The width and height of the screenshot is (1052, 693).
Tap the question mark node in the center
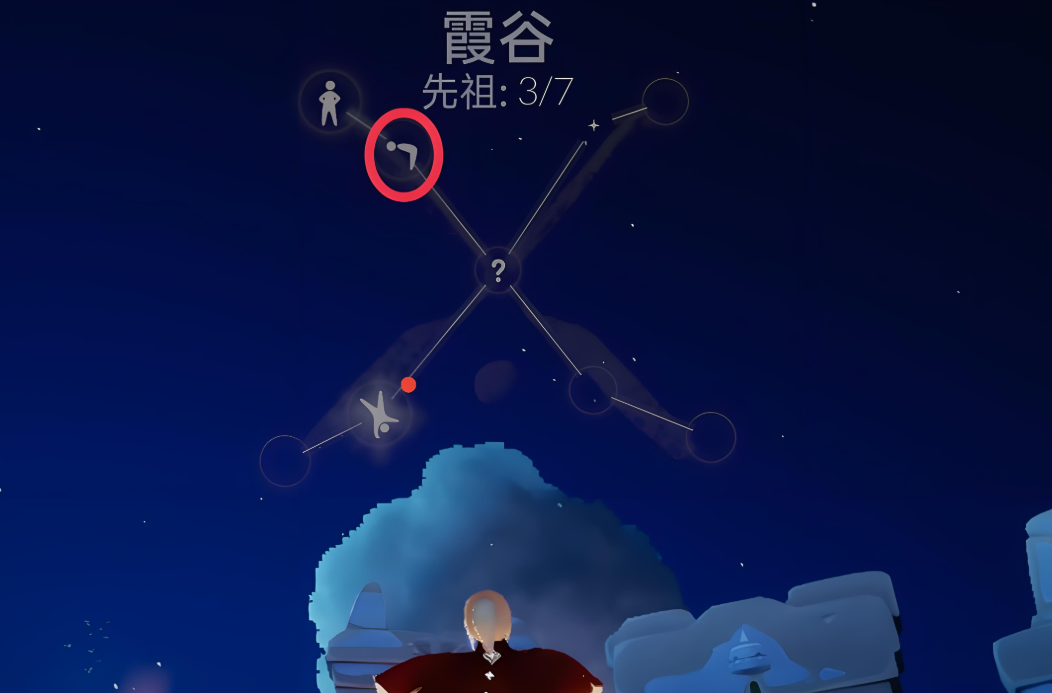498,270
